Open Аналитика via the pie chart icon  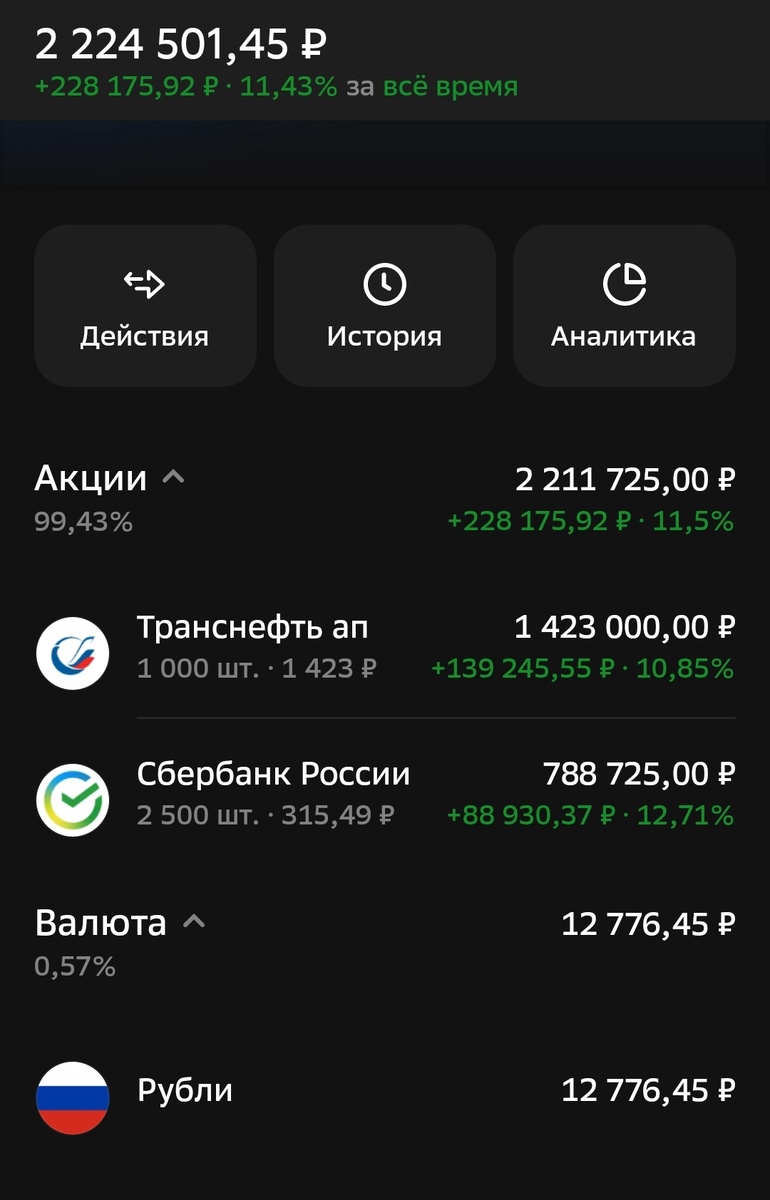(623, 283)
